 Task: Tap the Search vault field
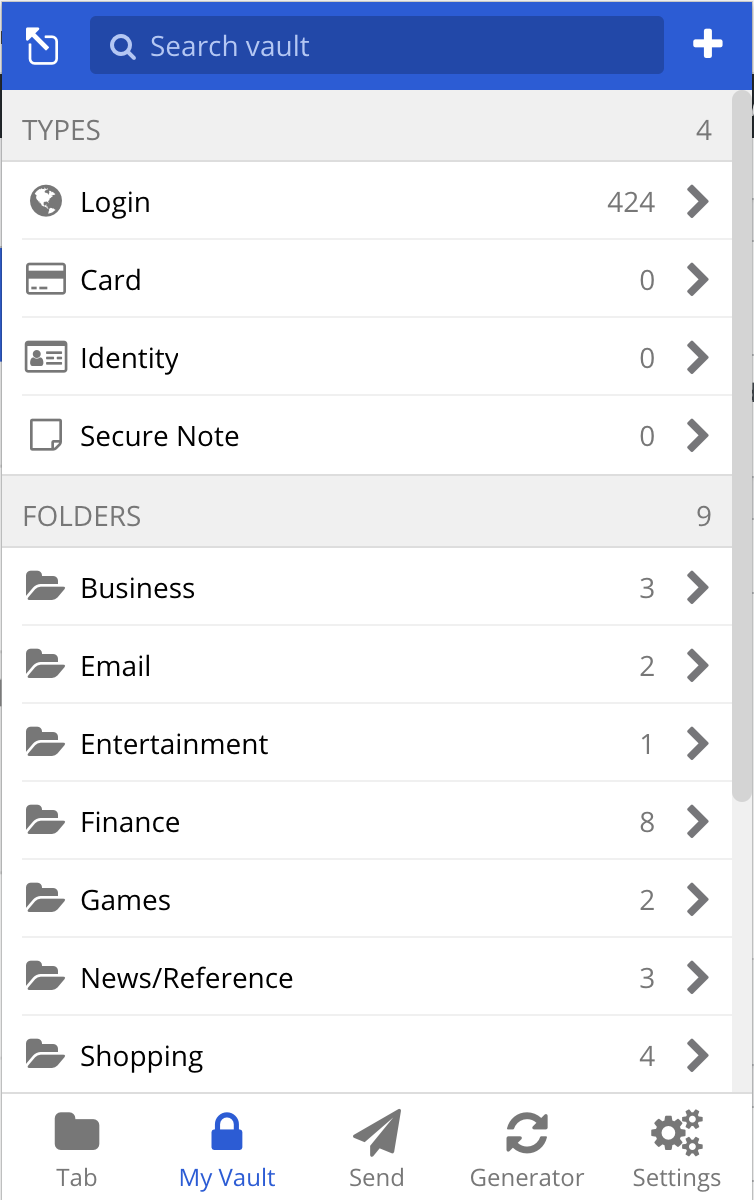376,46
